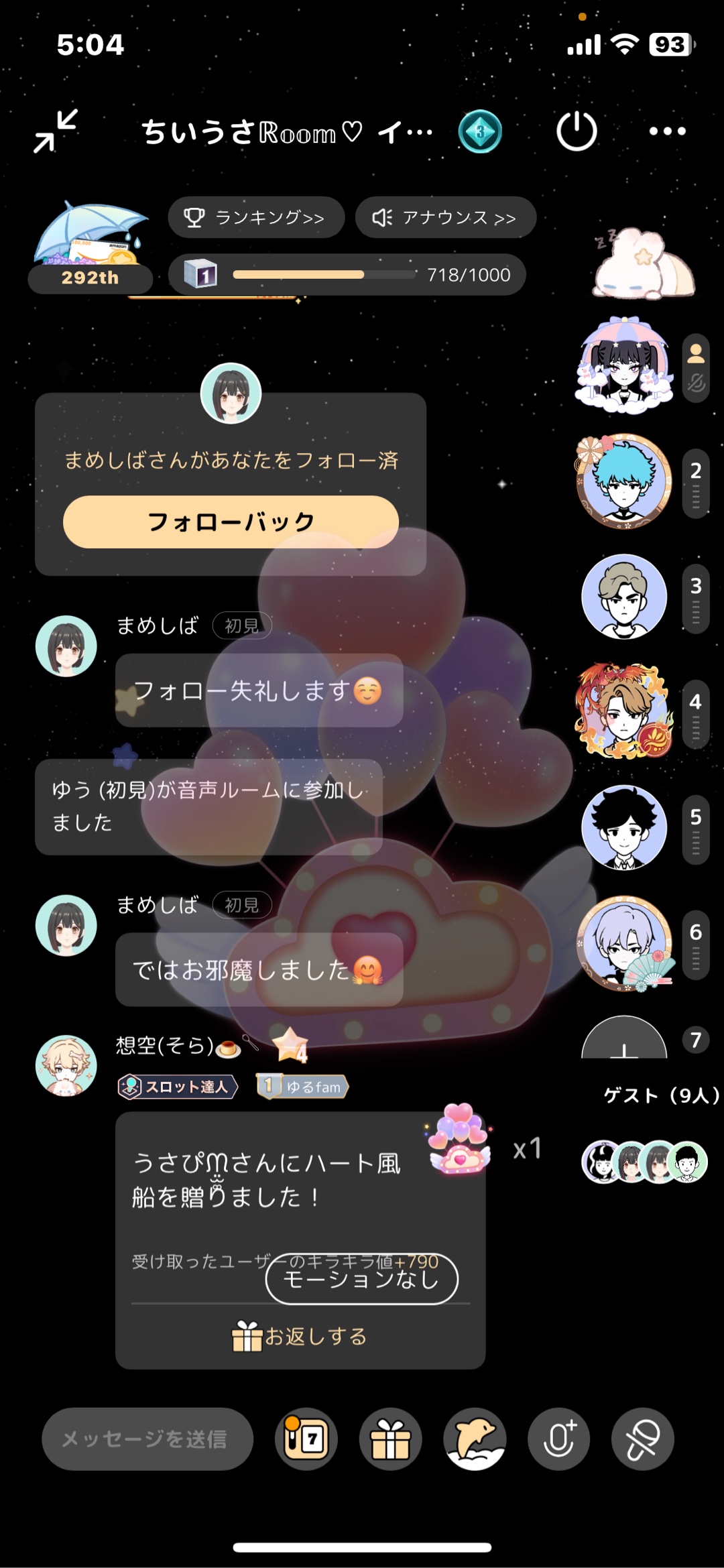Toggle the muted microphone icon
Viewport: 724px width, 1568px height.
[x=642, y=1439]
